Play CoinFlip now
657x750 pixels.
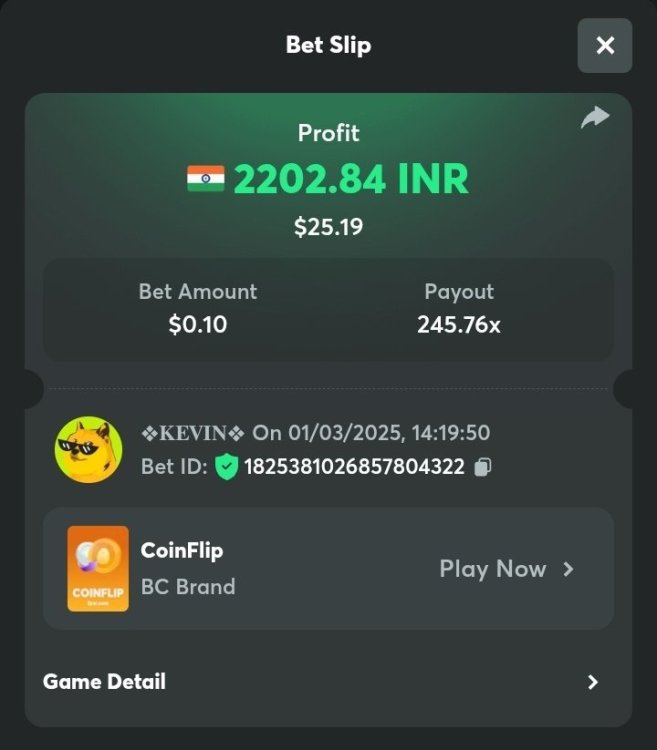[x=507, y=569]
